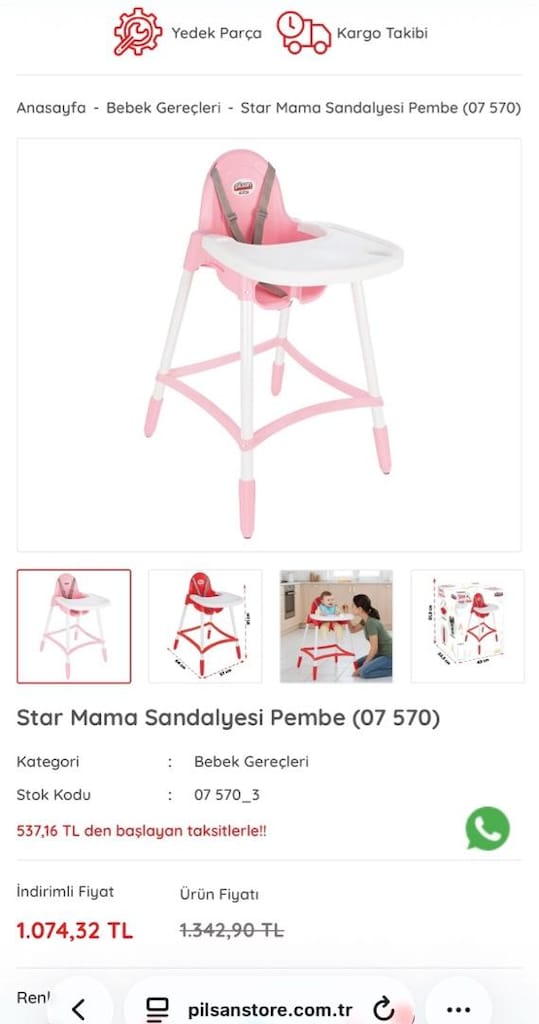Select the red chair dimensions thumbnail
Viewport: 539px width, 1024px height.
pyautogui.click(x=205, y=626)
